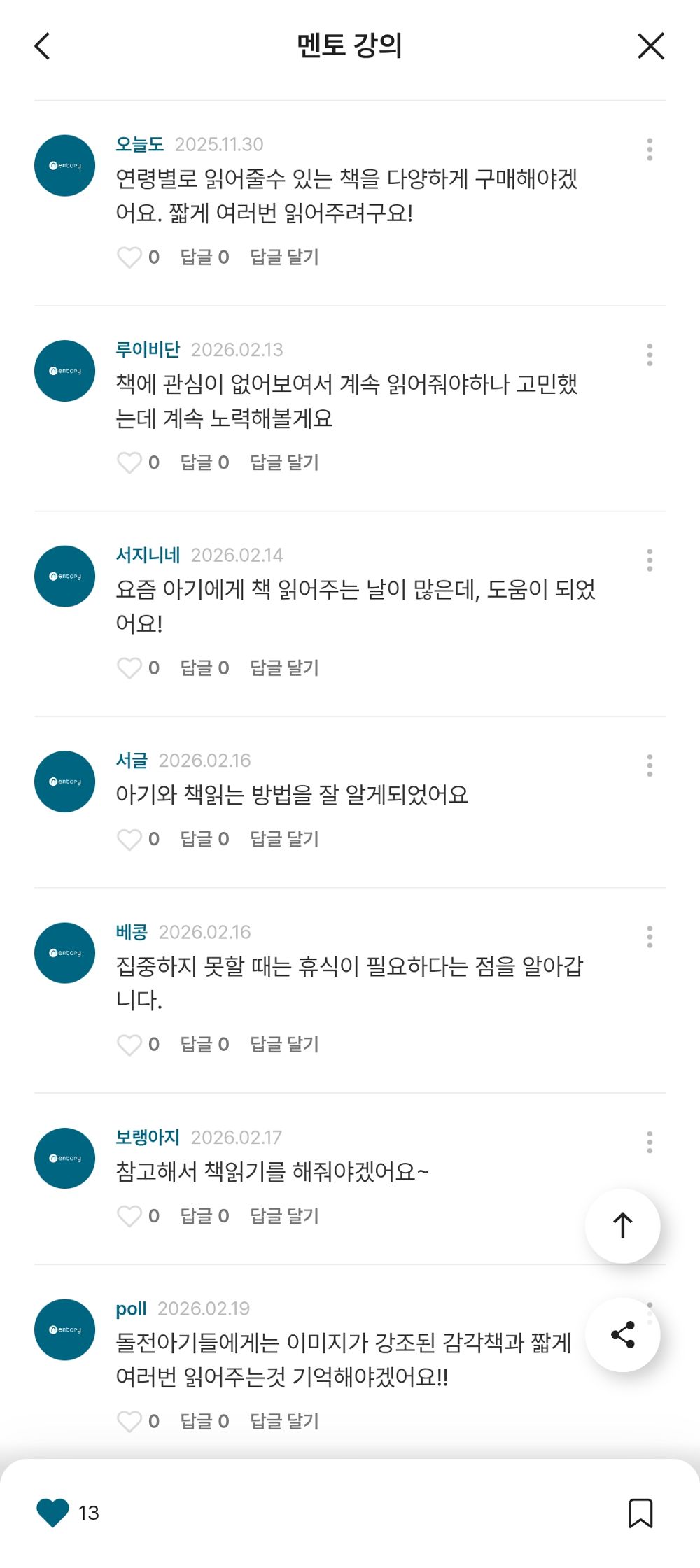
Task: Tap 답글 달기 under 서글's comment
Action: point(283,839)
